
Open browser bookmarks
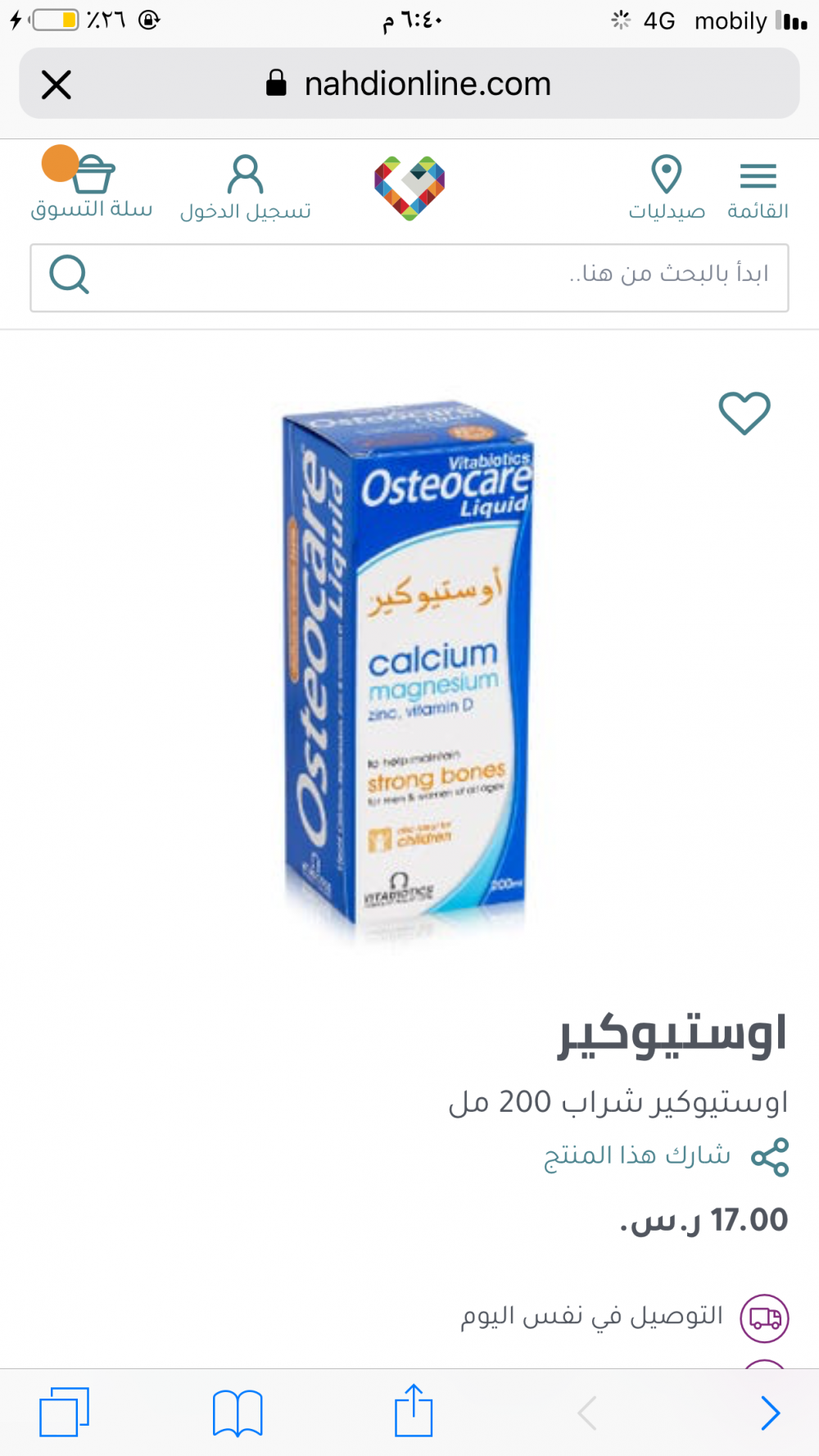[238, 1413]
